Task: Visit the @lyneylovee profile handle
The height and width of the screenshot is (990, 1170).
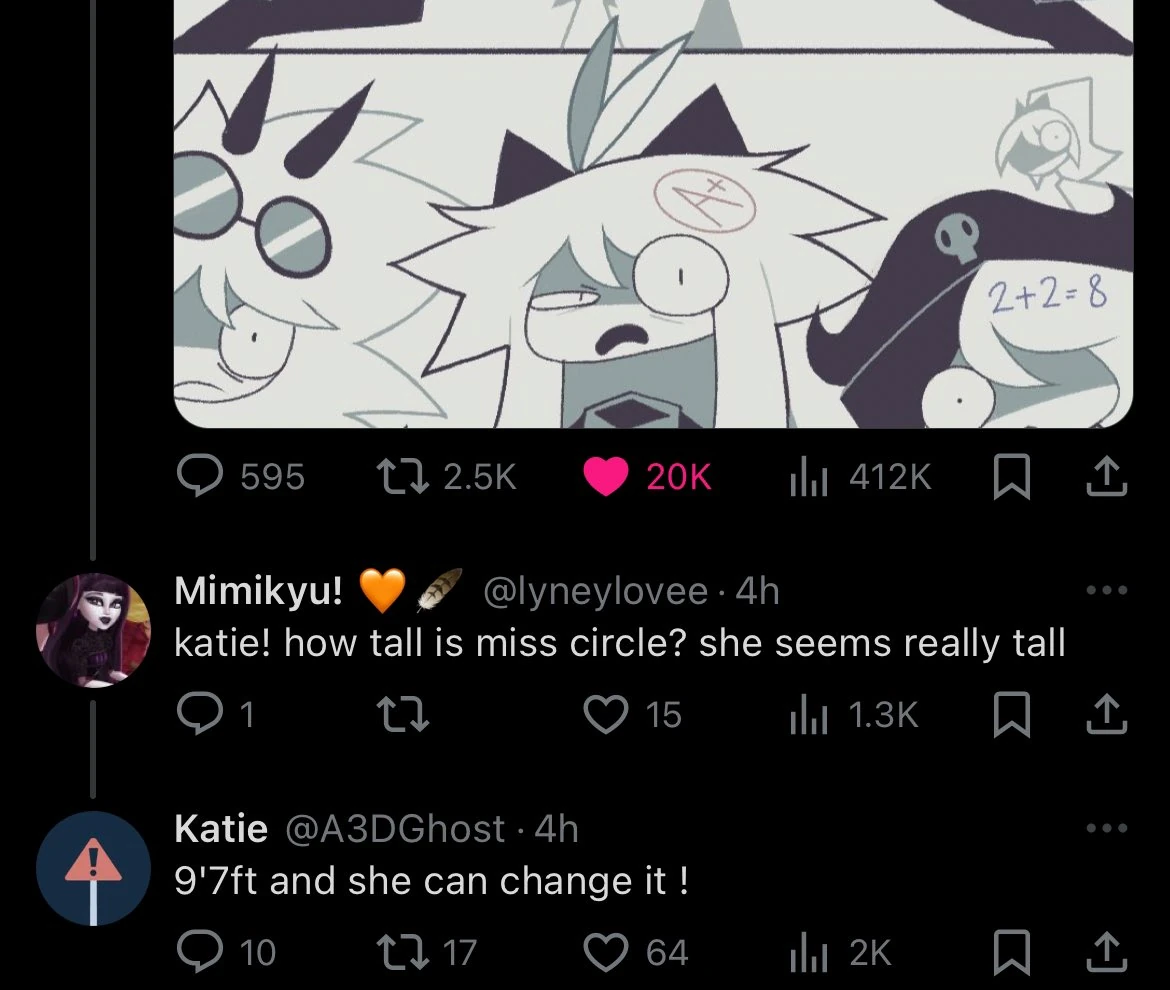Action: pos(595,592)
